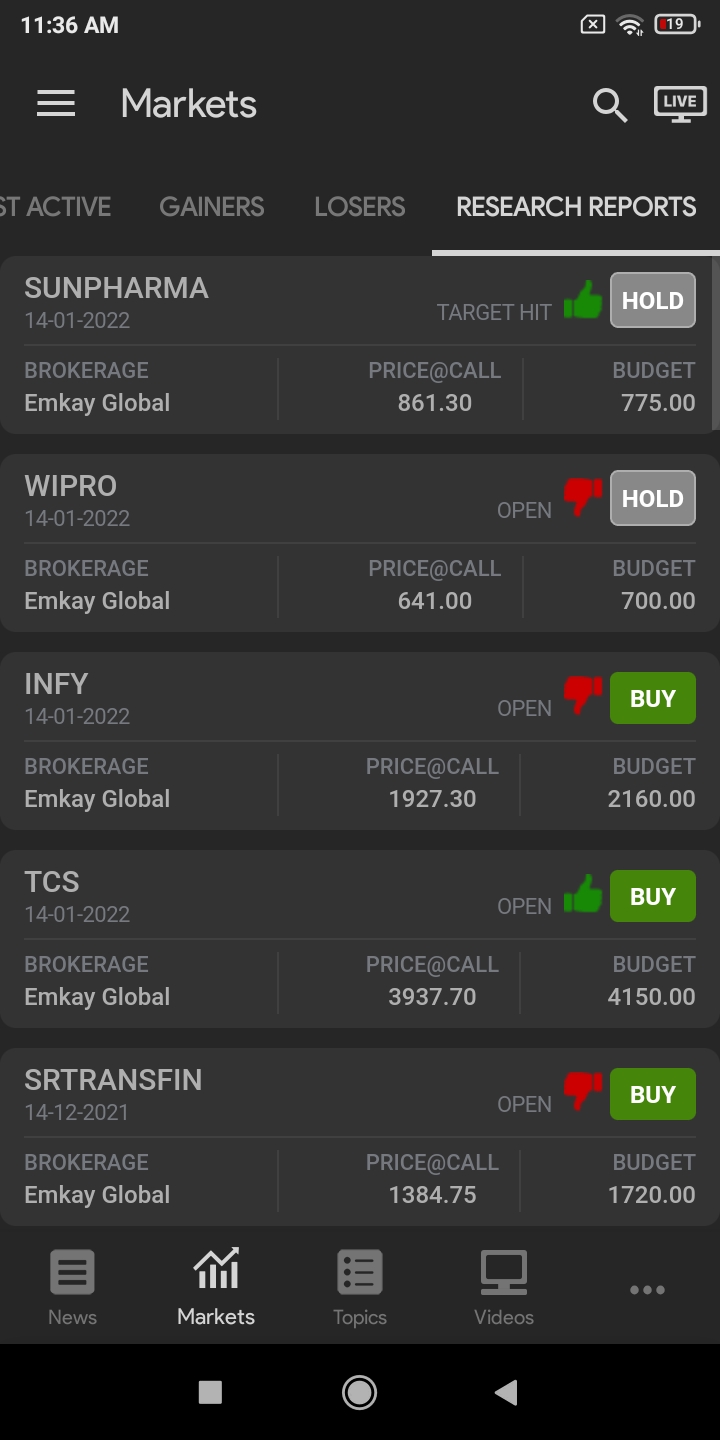Go to the News section
Screen dimensions: 720x1440
click(72, 1288)
